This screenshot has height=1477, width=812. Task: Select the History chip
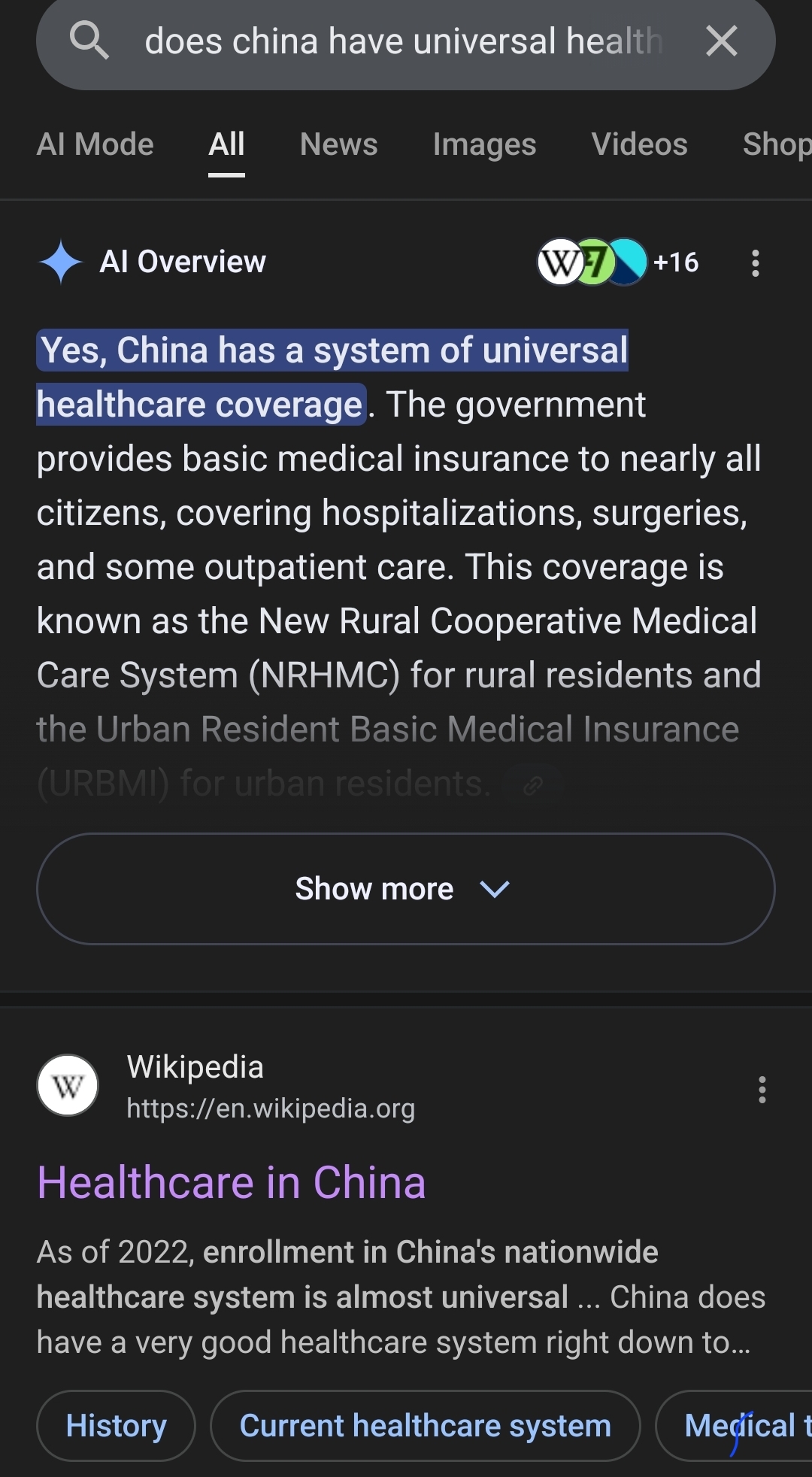coord(117,1426)
